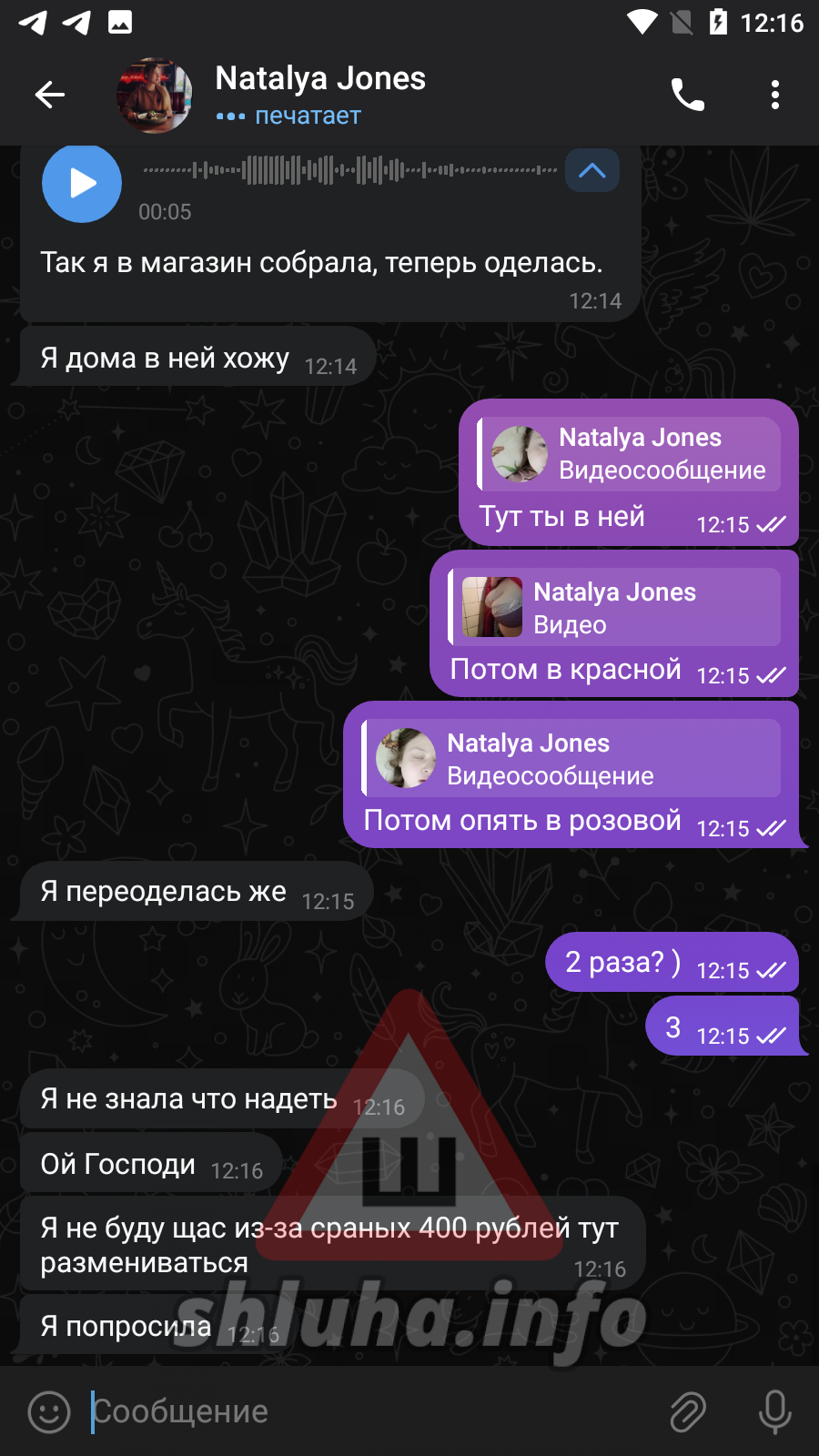The image size is (819, 1456).
Task: Open Natalya Jones profile from header
Action: [x=318, y=95]
